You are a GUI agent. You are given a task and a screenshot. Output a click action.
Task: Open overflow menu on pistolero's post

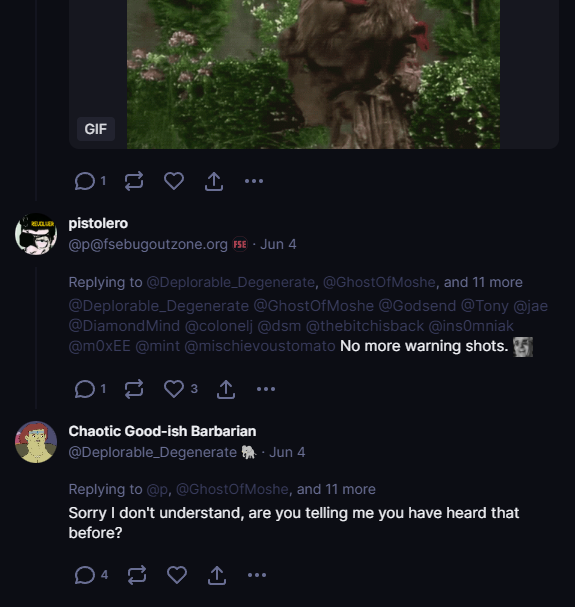click(x=266, y=389)
